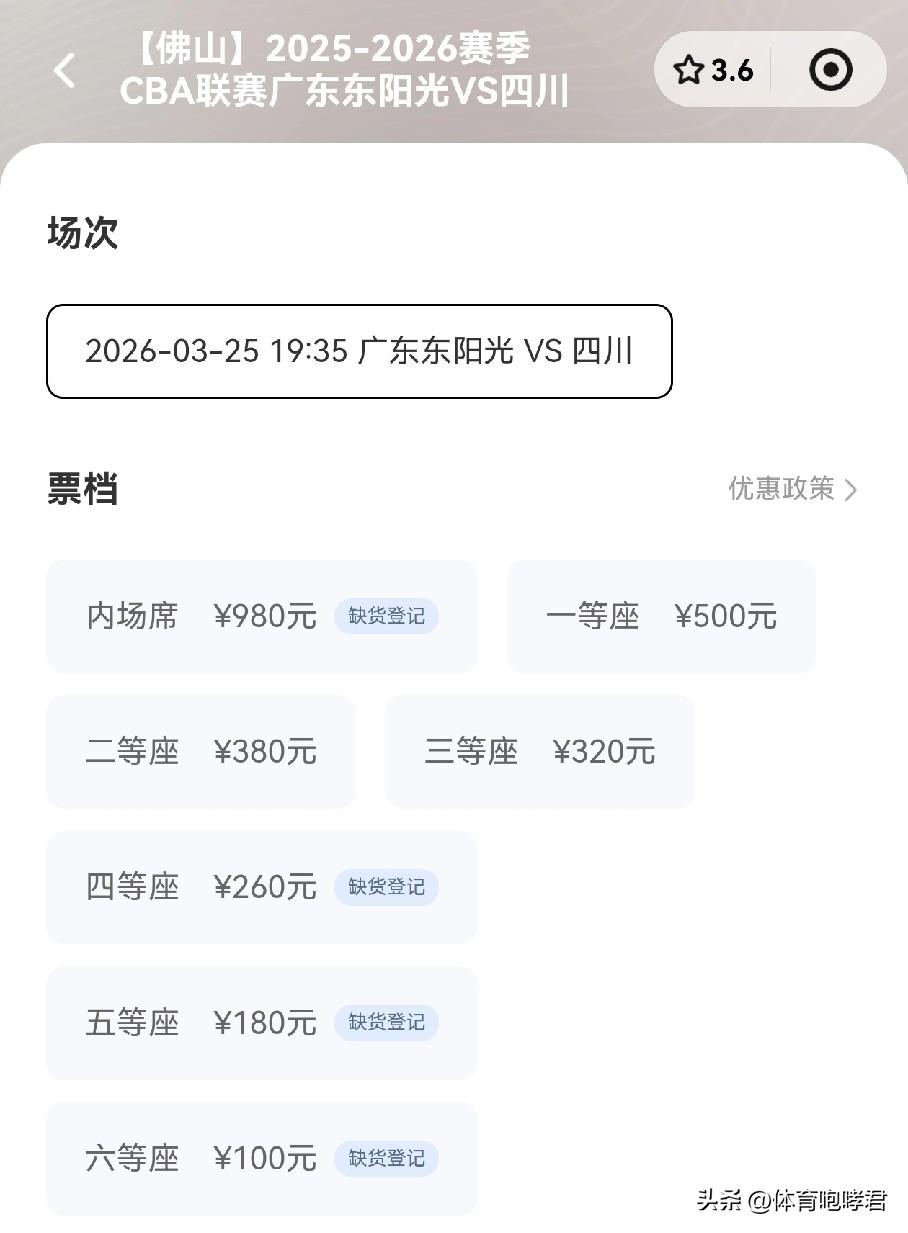
Task: Select 二等座 ¥380 seating option
Action: [x=200, y=752]
